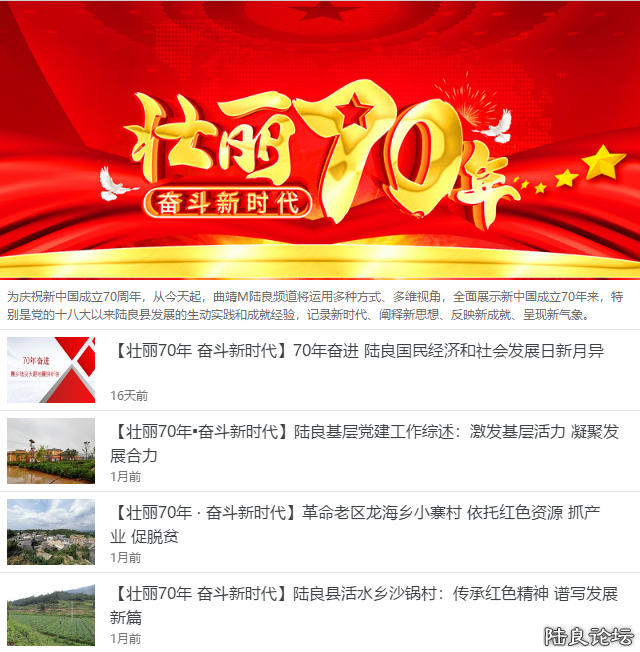View the article on 活水乡沙锅村 传承红色精神
The height and width of the screenshot is (652, 640).
(x=364, y=604)
